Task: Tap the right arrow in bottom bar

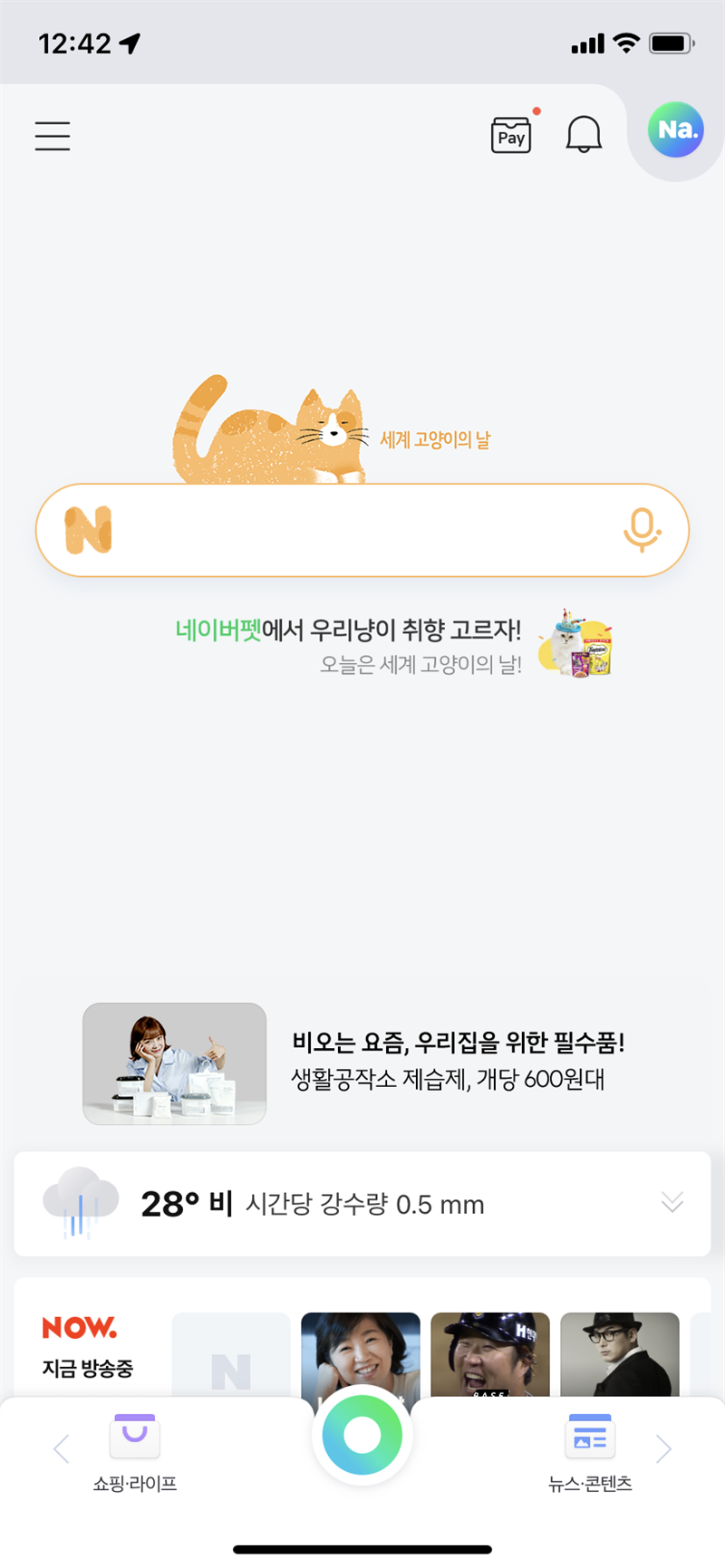Action: 663,1449
